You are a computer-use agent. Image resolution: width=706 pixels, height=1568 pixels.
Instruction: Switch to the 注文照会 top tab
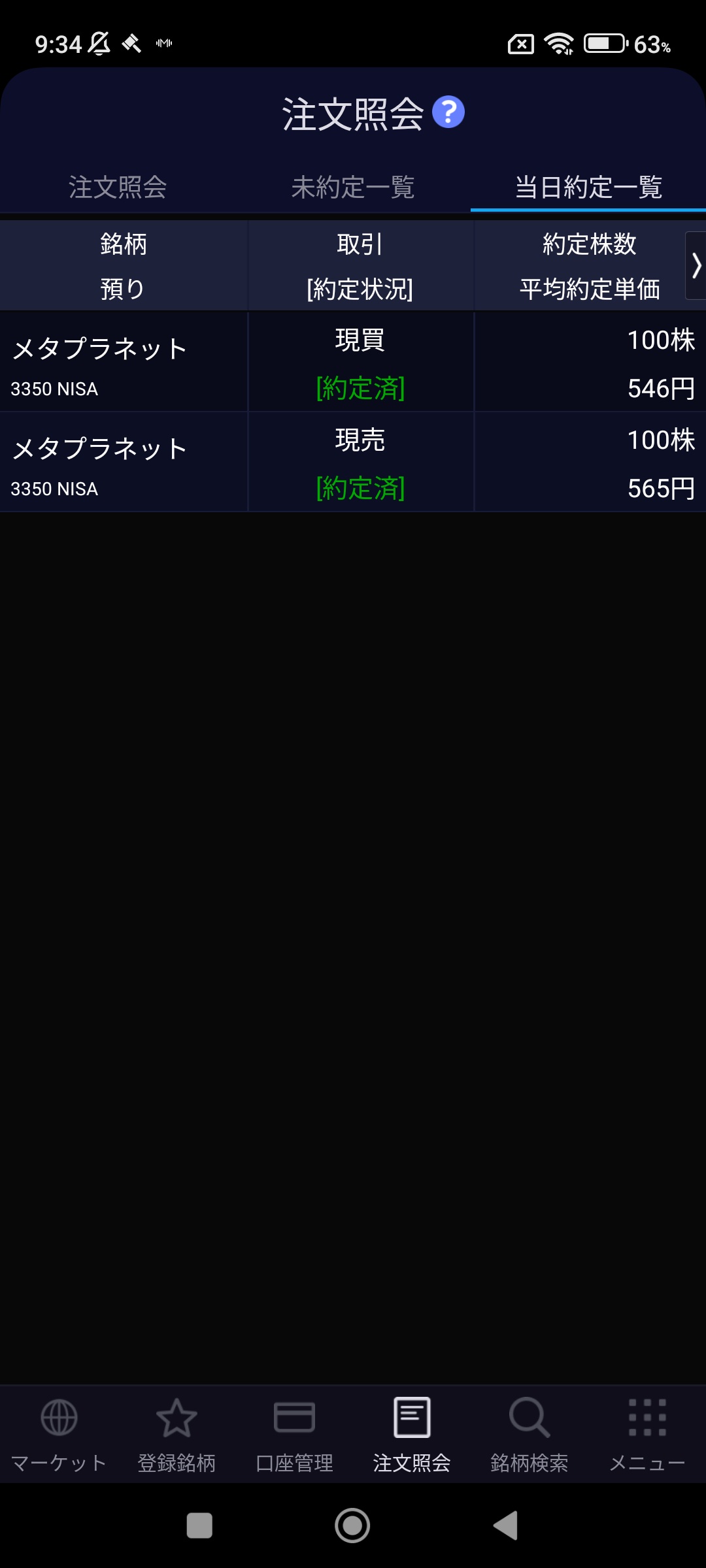coord(118,188)
